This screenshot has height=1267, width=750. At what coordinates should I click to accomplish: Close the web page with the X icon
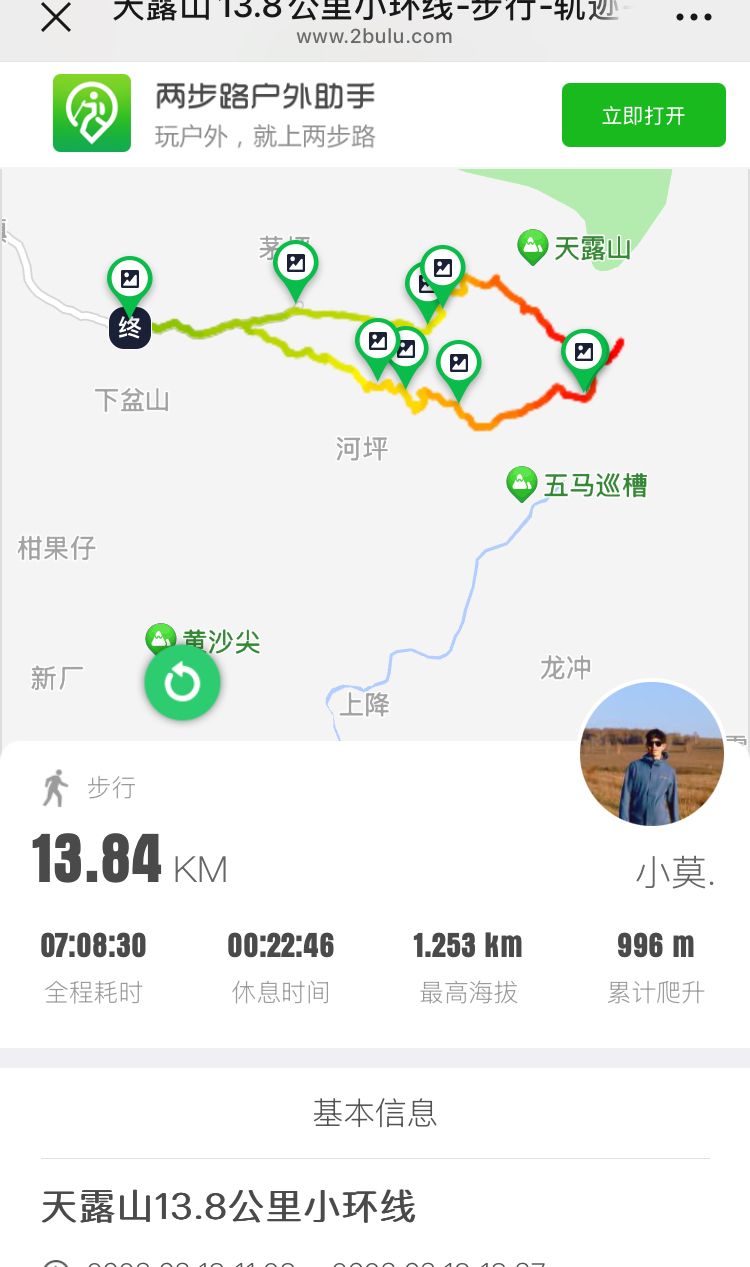coord(56,17)
